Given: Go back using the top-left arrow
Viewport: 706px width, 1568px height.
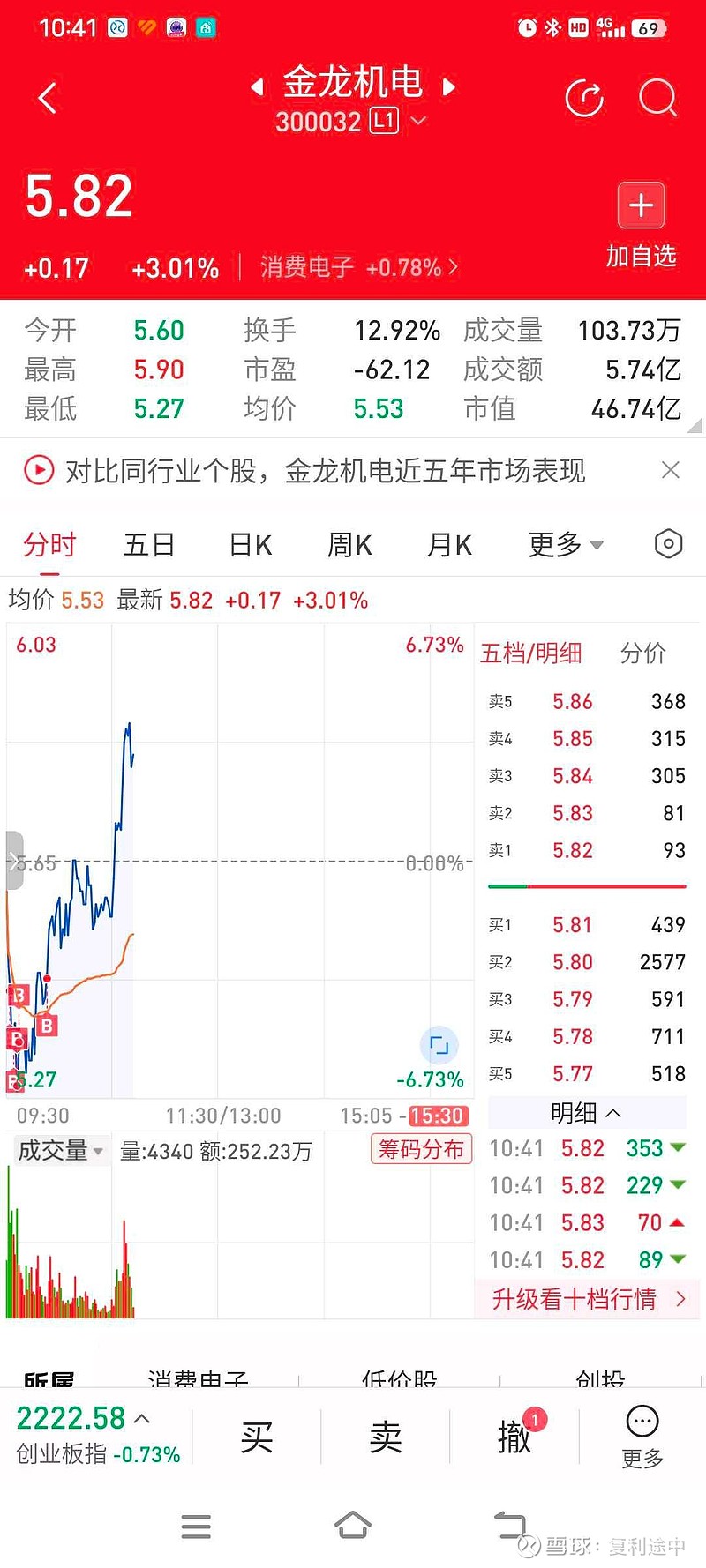Looking at the screenshot, I should pyautogui.click(x=48, y=98).
